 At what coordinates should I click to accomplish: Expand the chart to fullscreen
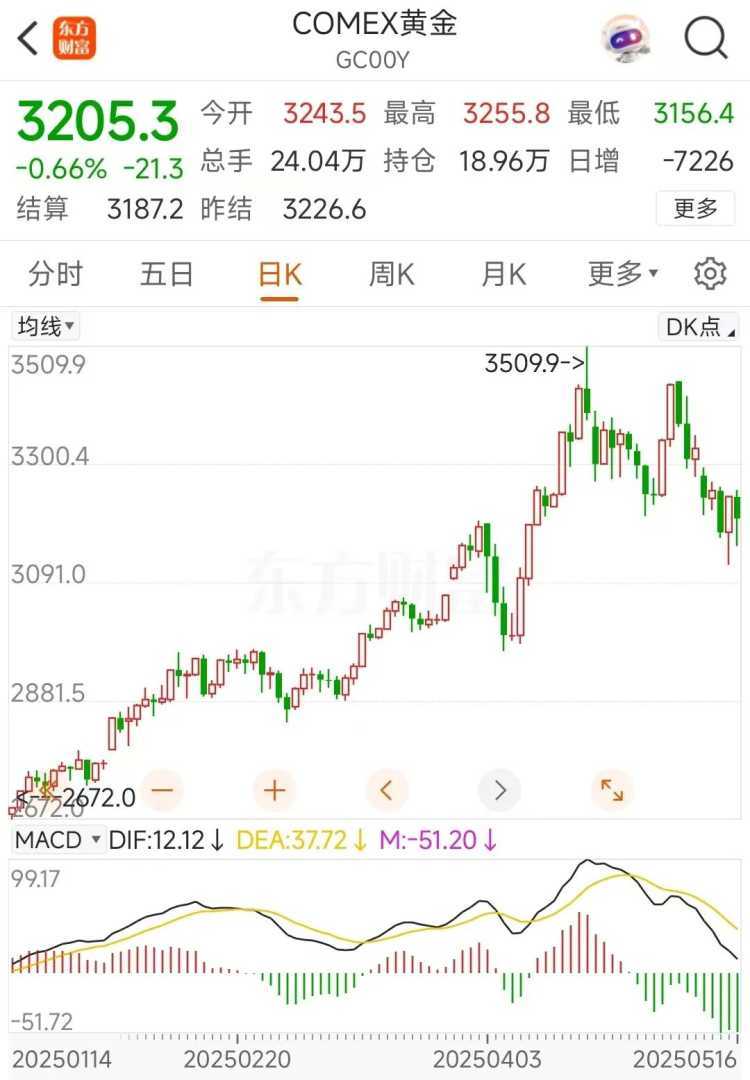pyautogui.click(x=611, y=791)
